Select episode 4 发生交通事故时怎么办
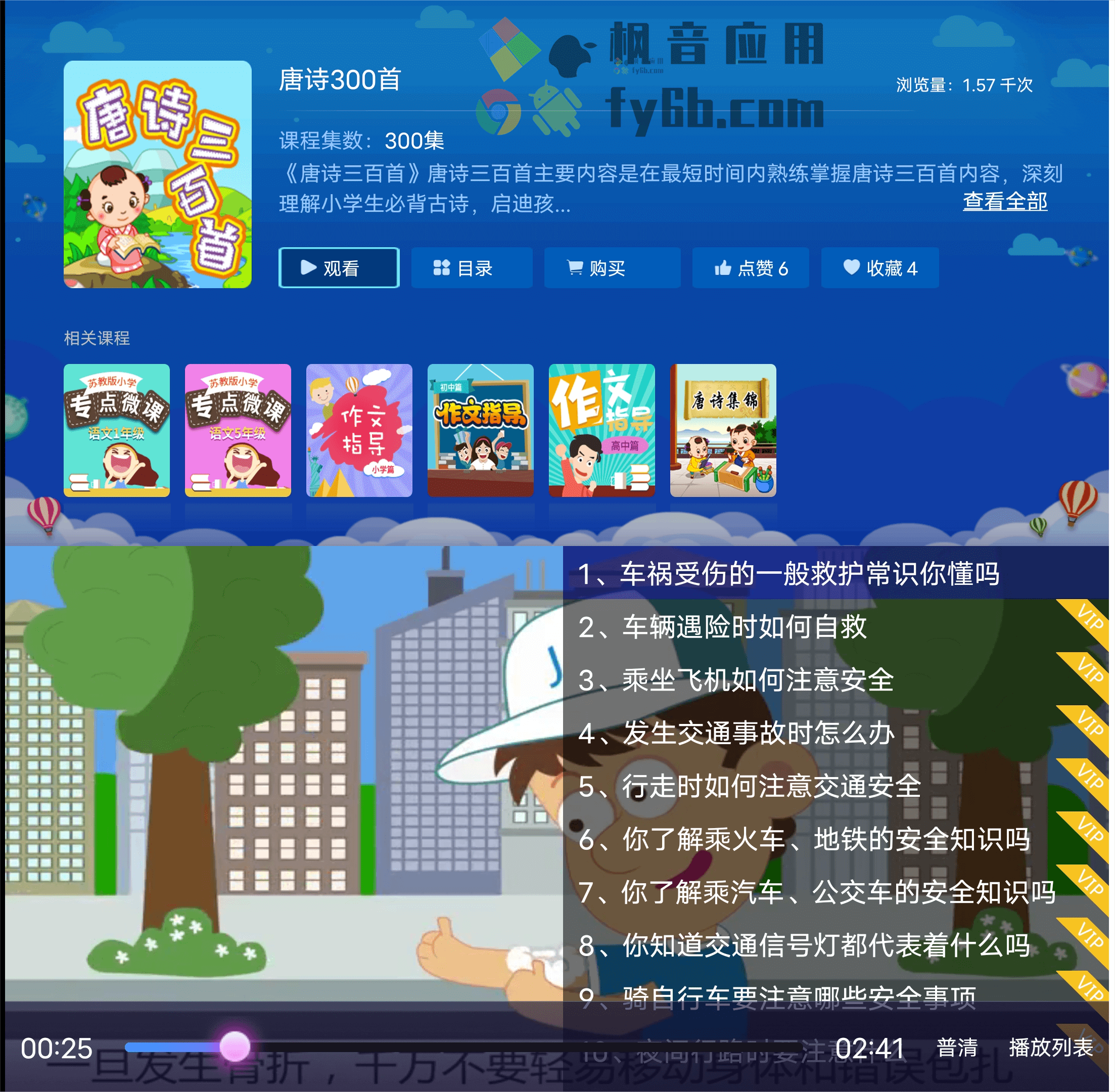1115x1092 pixels. pyautogui.click(x=736, y=733)
